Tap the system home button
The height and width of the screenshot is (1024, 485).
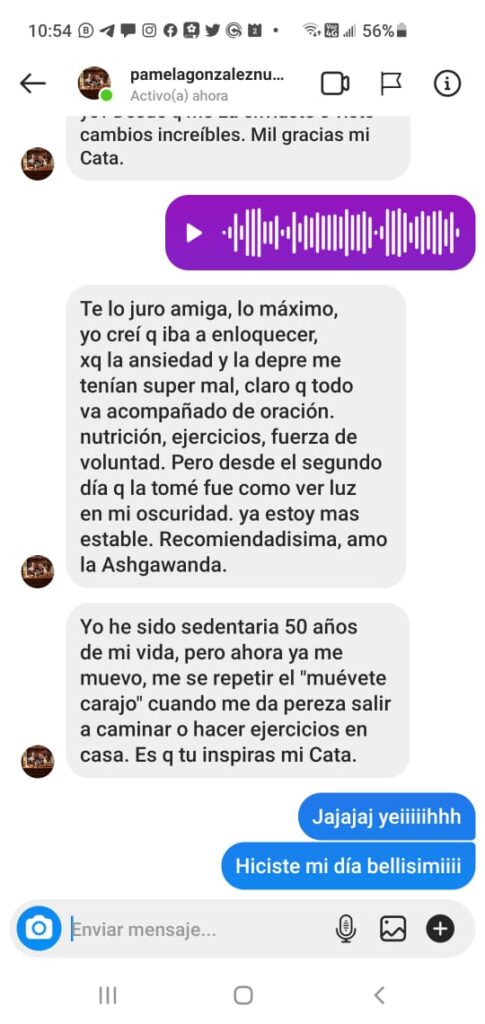pos(243,995)
